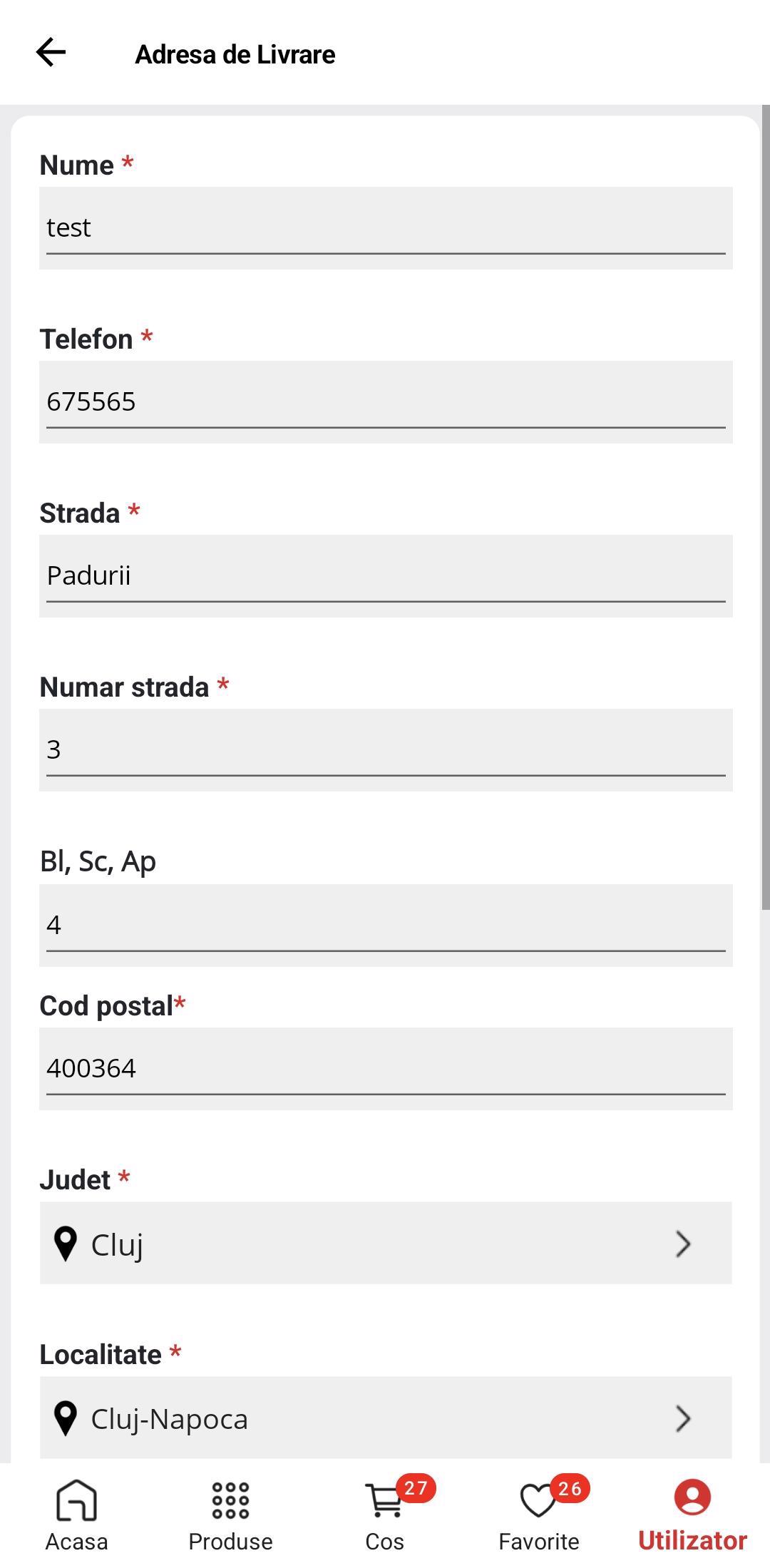The height and width of the screenshot is (1568, 770).
Task: Open the Localitate picker showing Cluj-Napoca
Action: [x=386, y=1418]
